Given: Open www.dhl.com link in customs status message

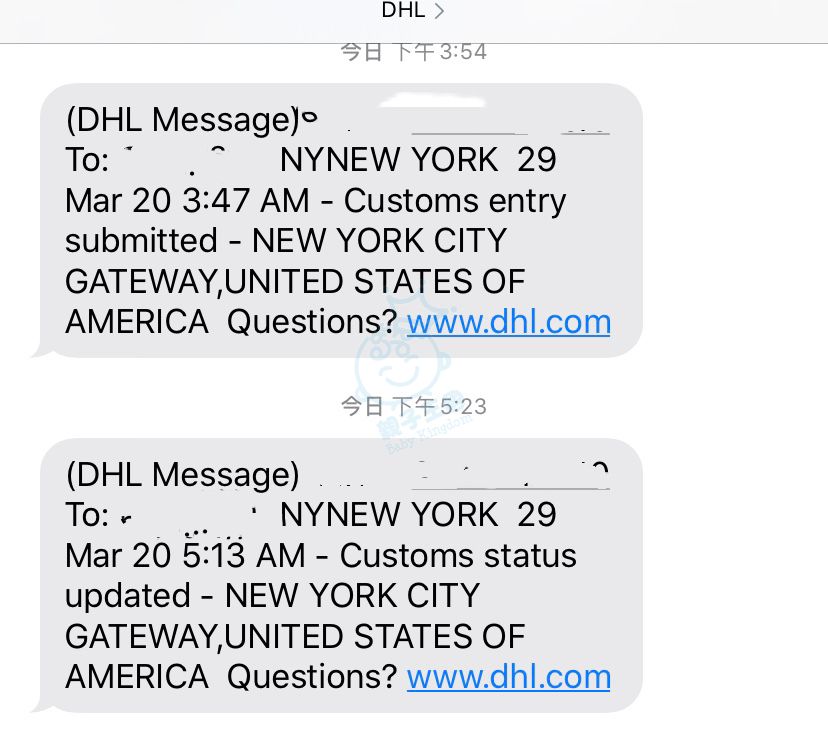Looking at the screenshot, I should click(508, 677).
